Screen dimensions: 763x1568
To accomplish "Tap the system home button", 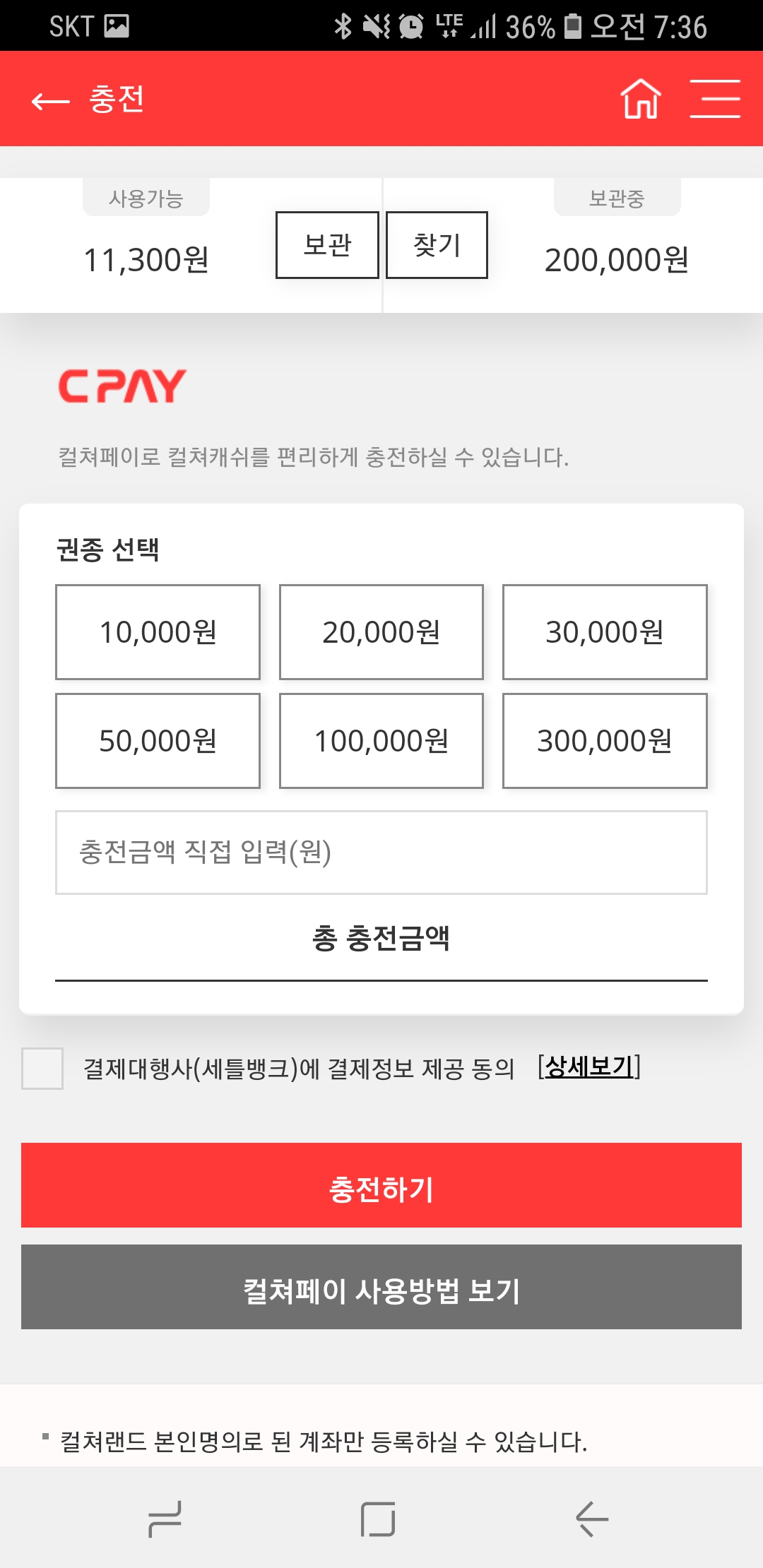I will 378,1519.
